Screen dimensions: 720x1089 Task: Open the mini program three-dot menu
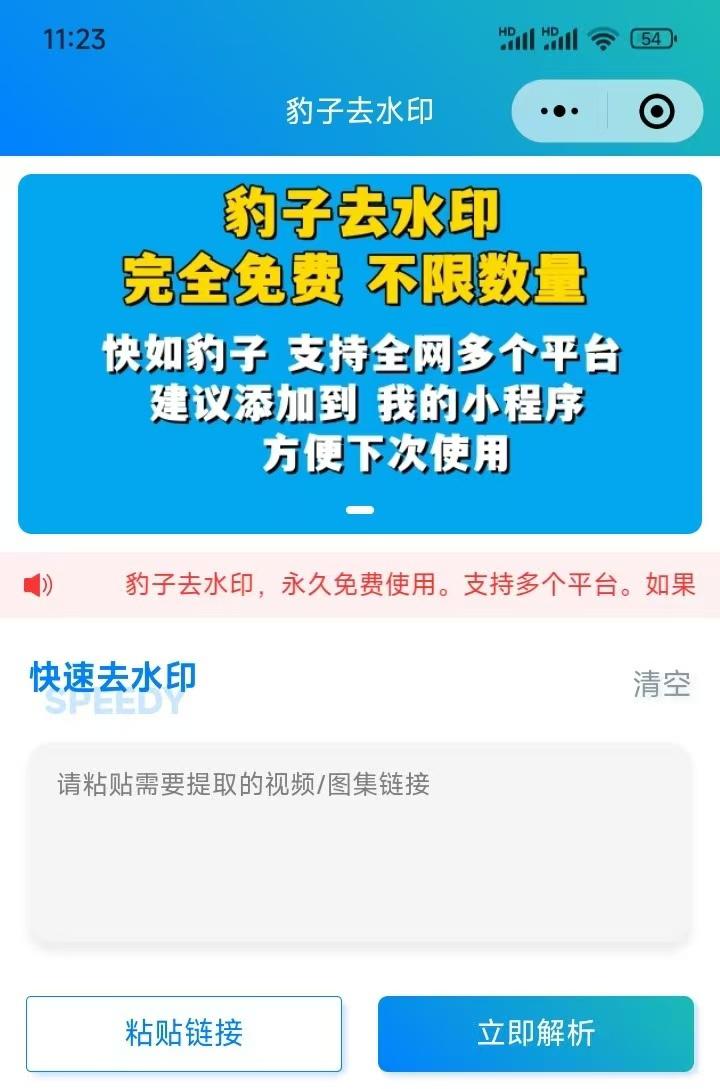(x=560, y=111)
